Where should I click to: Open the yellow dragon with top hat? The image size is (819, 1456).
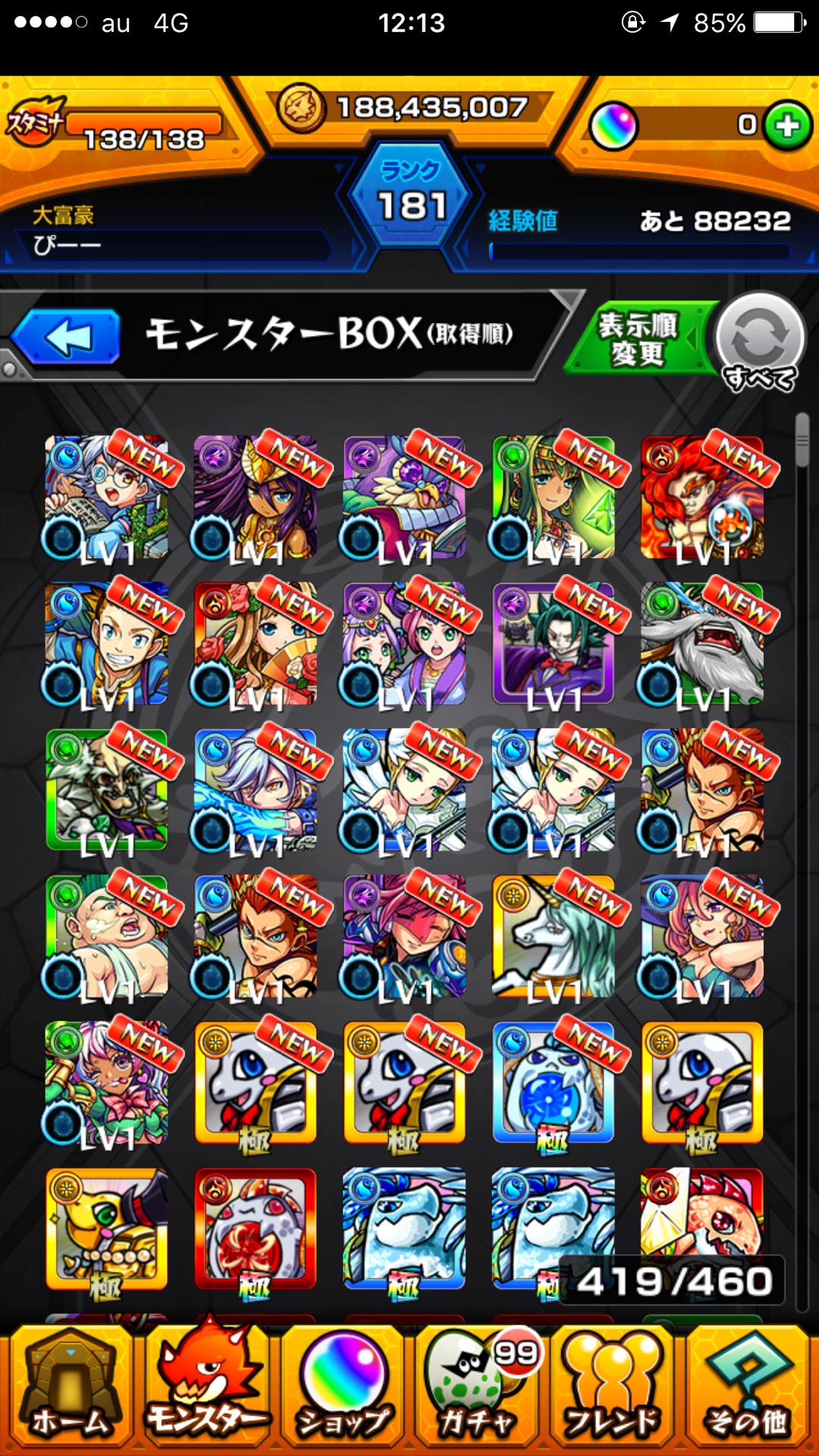(x=106, y=1228)
